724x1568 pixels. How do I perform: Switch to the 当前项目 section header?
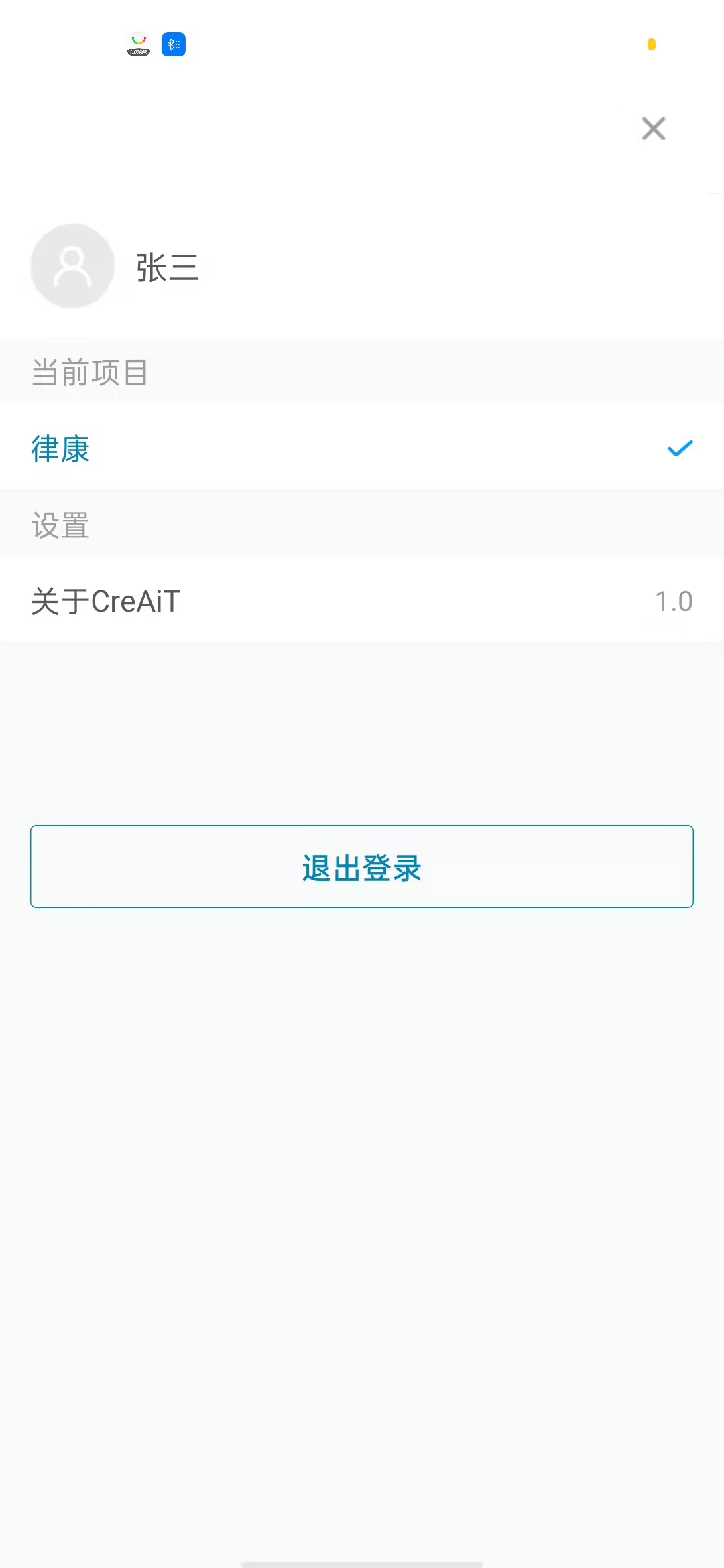90,373
